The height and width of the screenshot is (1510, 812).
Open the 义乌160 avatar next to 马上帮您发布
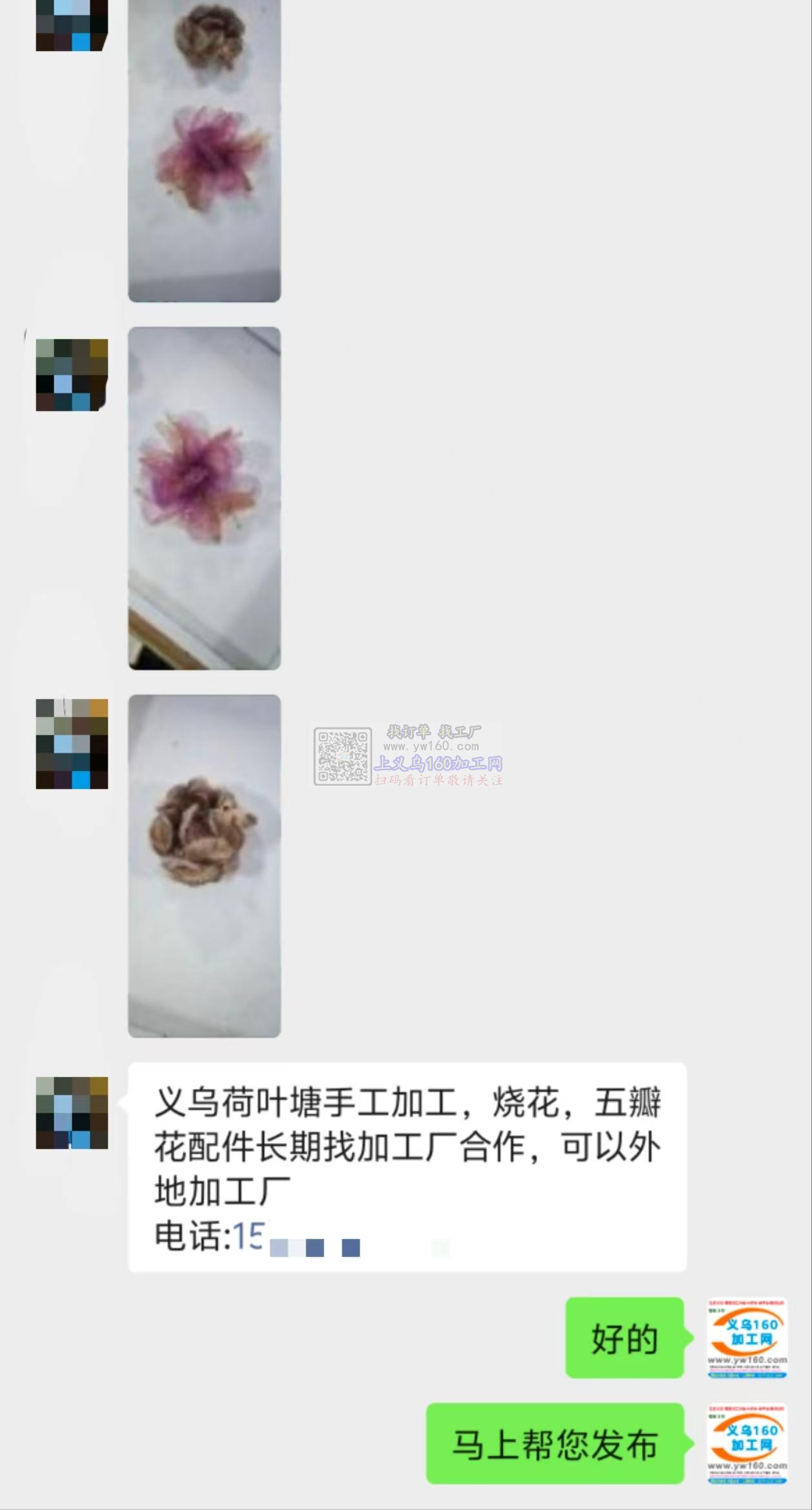click(x=747, y=1444)
